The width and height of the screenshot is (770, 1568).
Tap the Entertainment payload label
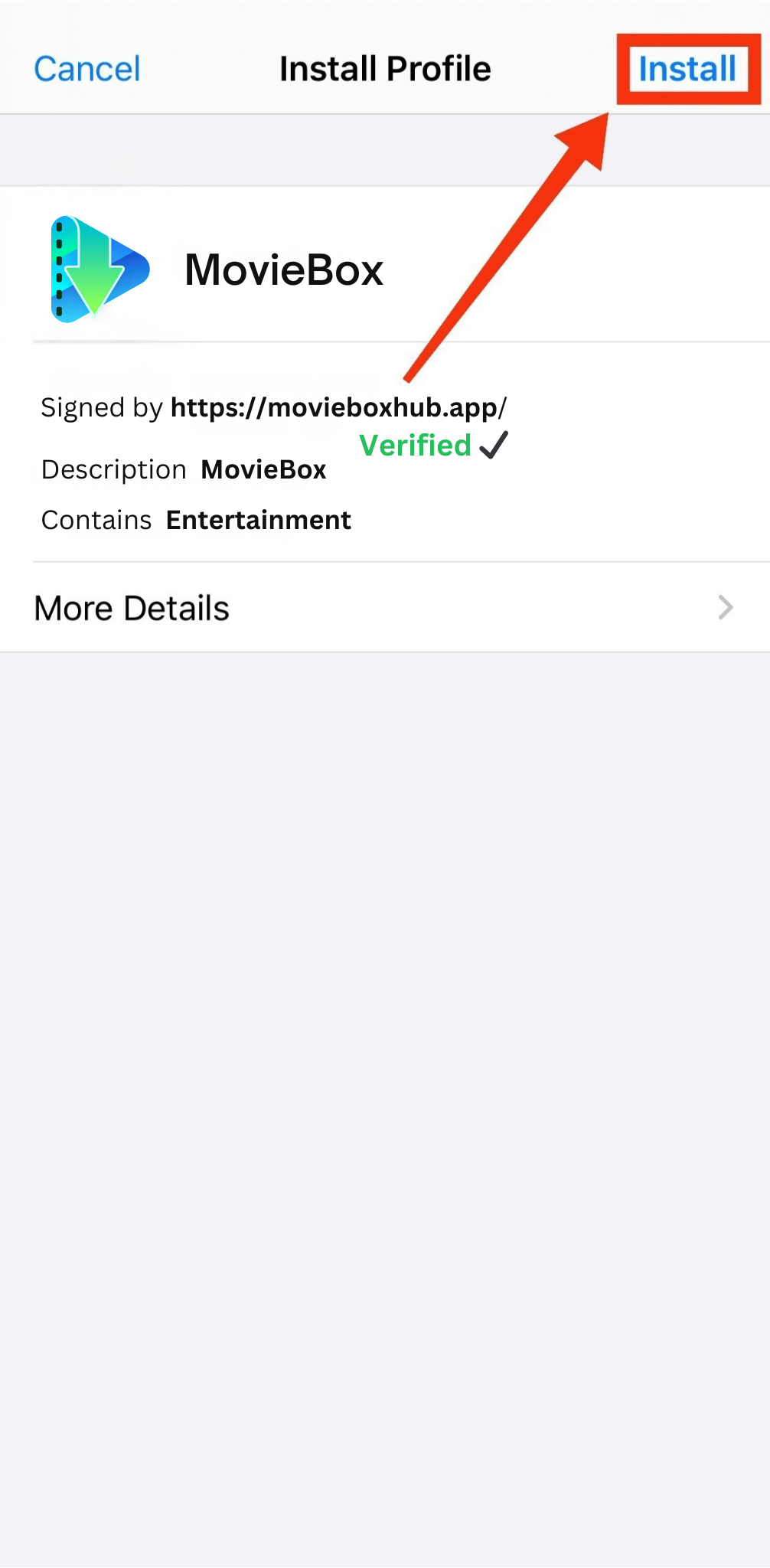click(258, 520)
